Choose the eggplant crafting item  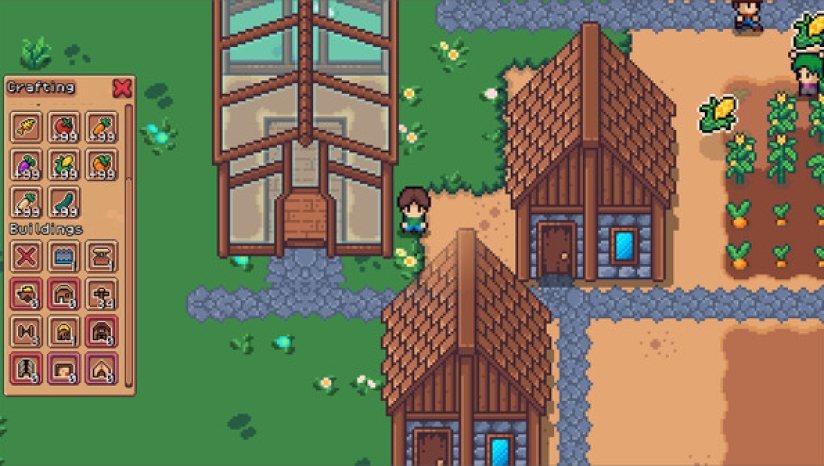26,165
